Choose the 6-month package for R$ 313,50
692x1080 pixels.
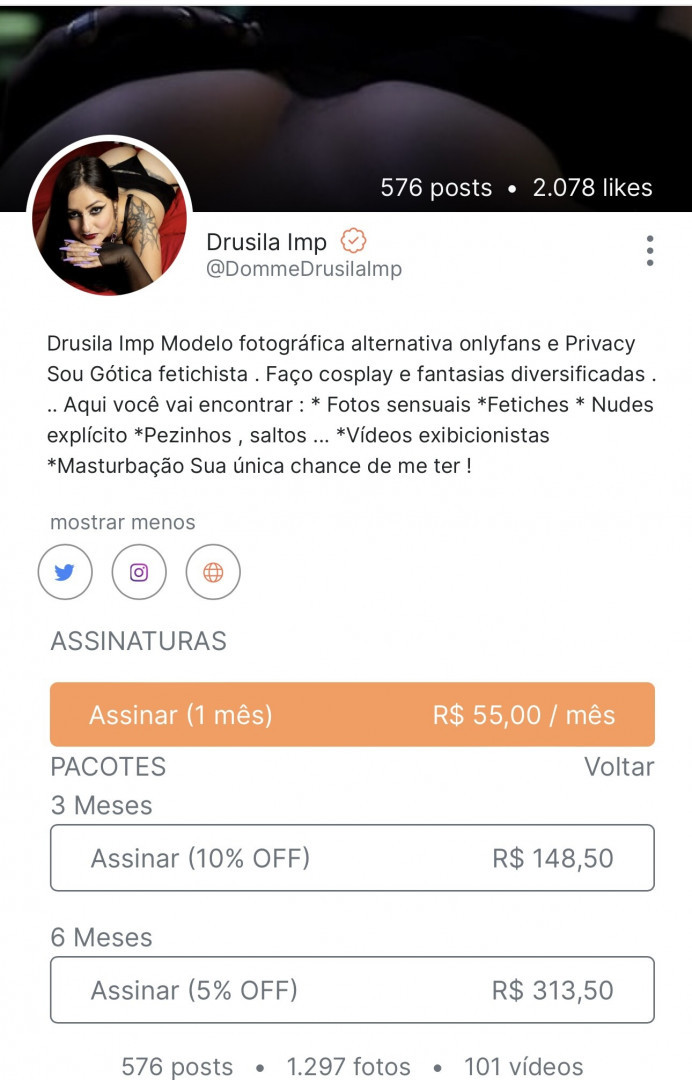coord(352,990)
